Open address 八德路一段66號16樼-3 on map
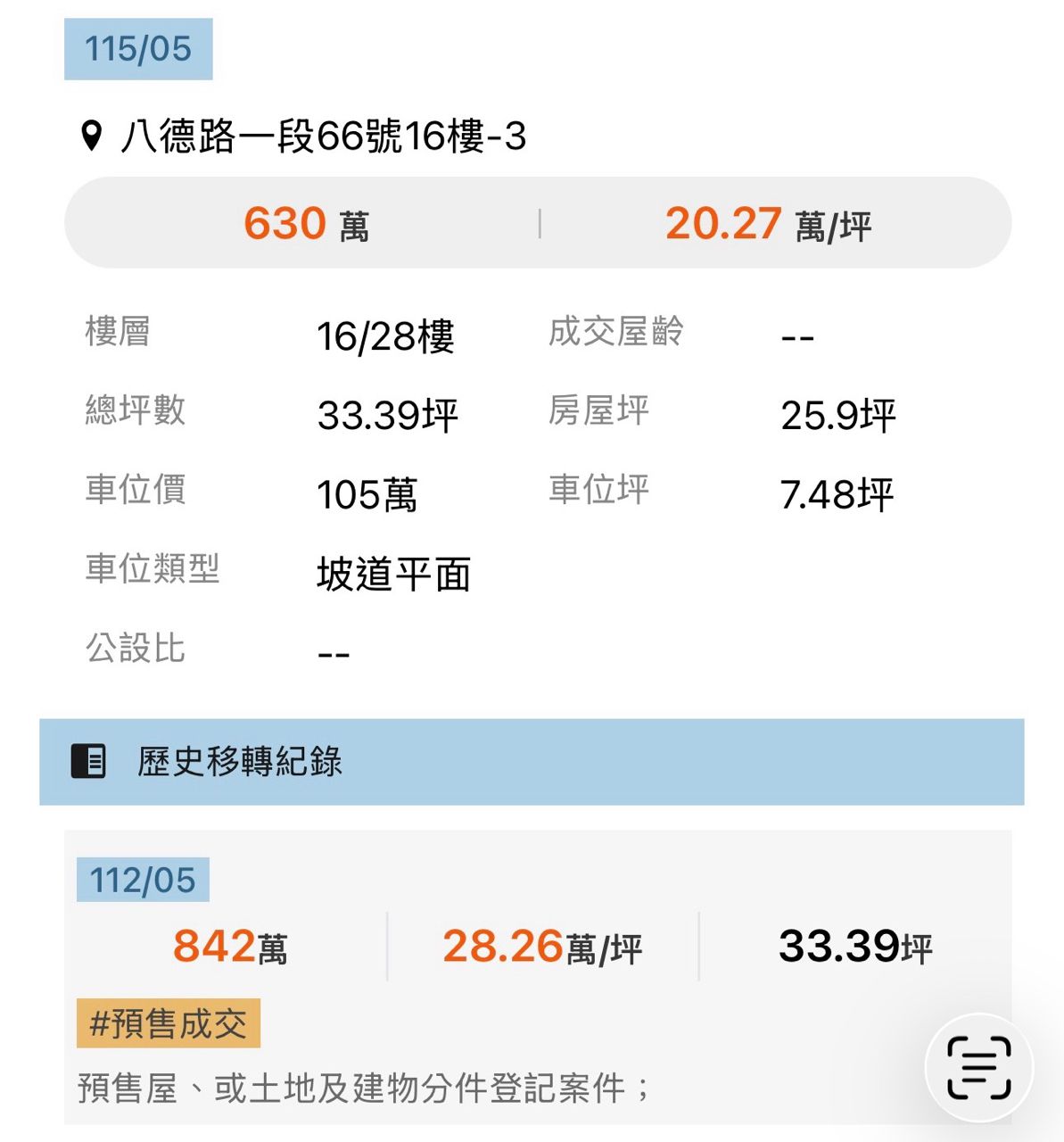 click(304, 137)
